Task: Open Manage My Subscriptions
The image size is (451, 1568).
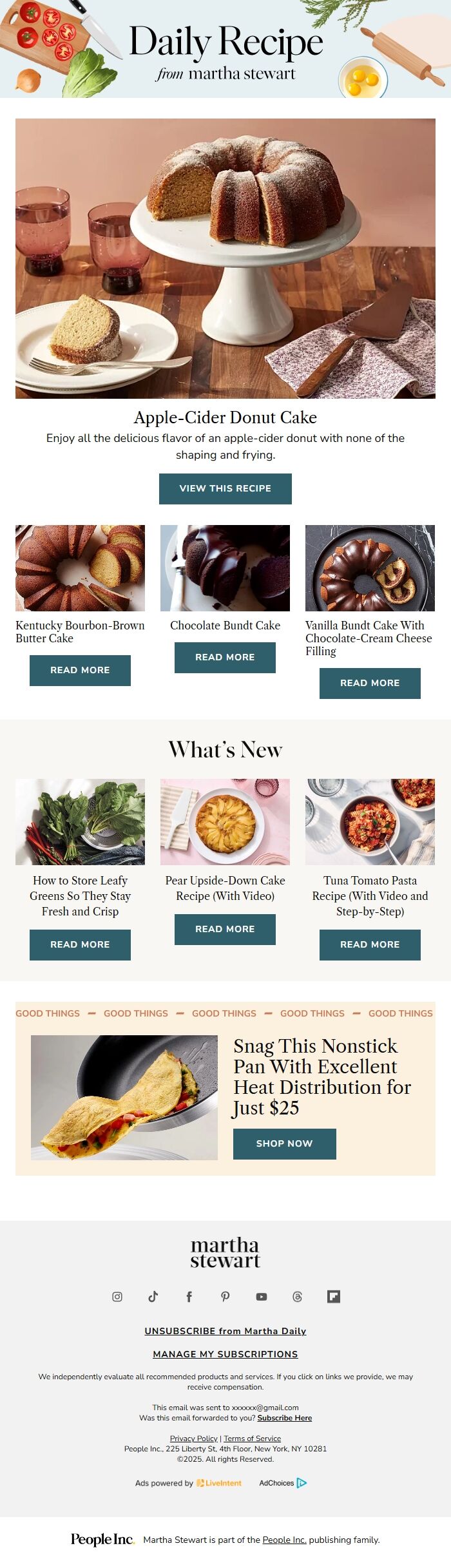Action: (x=225, y=1354)
